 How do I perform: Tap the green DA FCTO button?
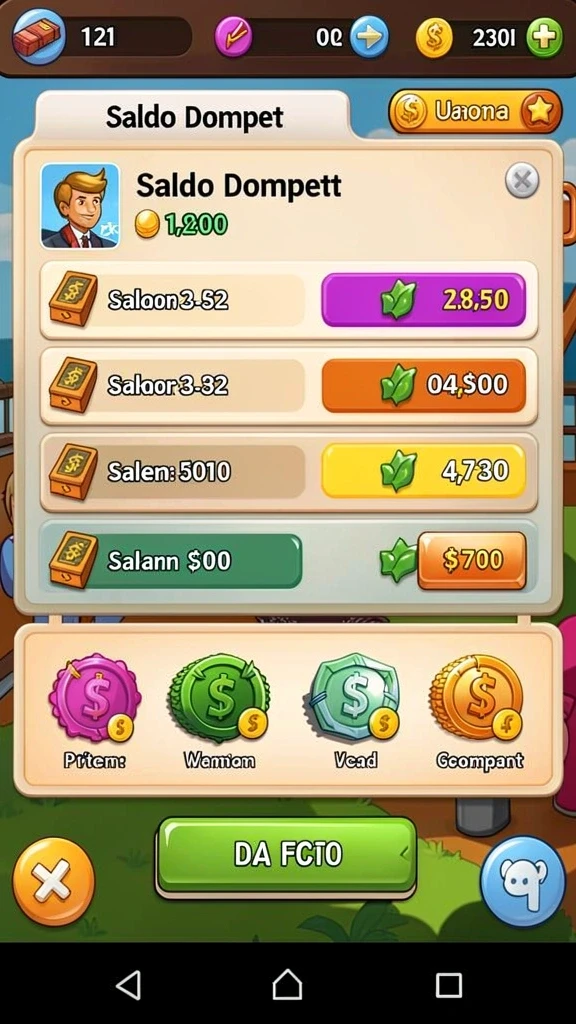(287, 854)
